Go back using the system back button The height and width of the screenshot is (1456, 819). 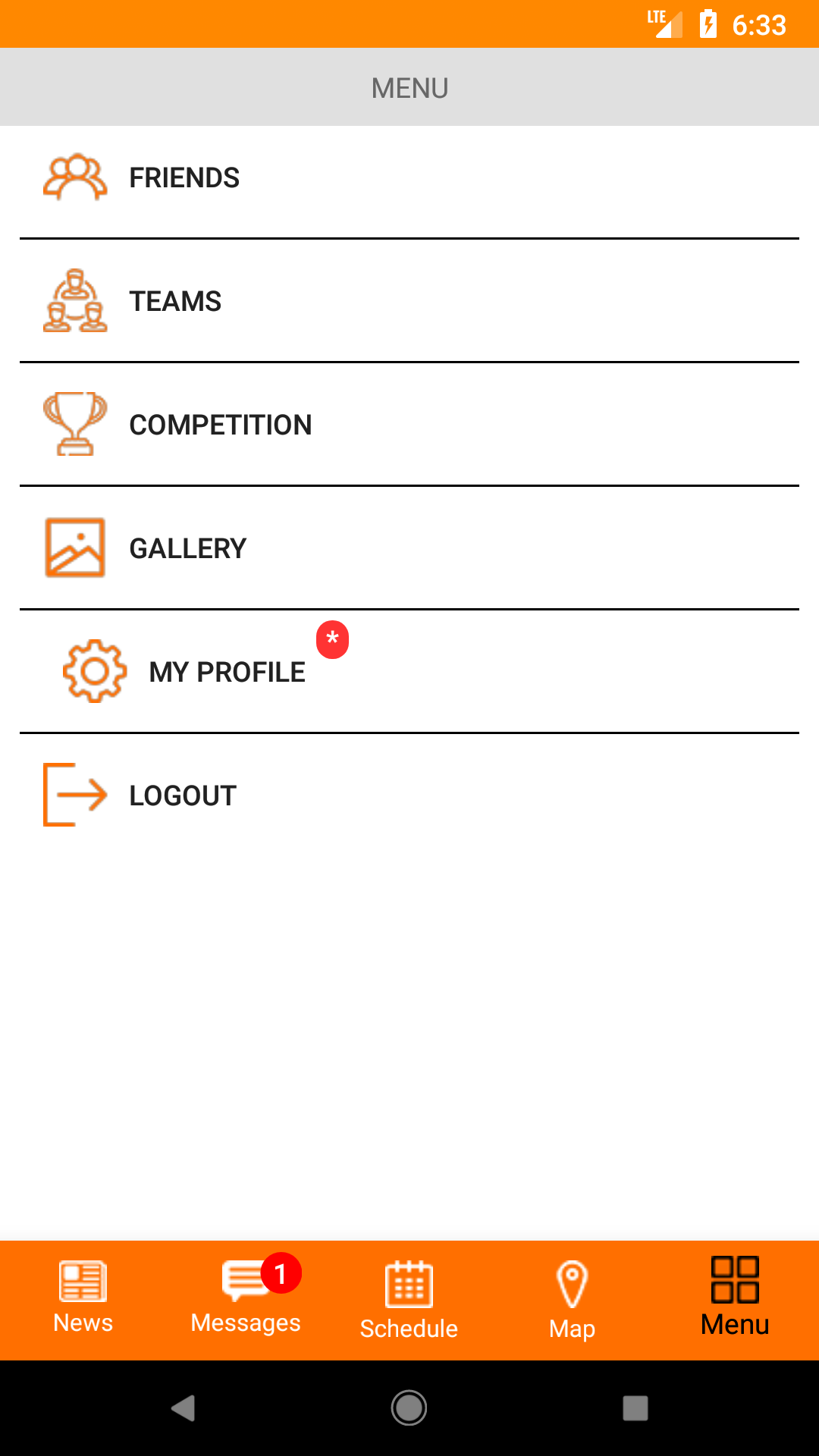coord(184,1408)
